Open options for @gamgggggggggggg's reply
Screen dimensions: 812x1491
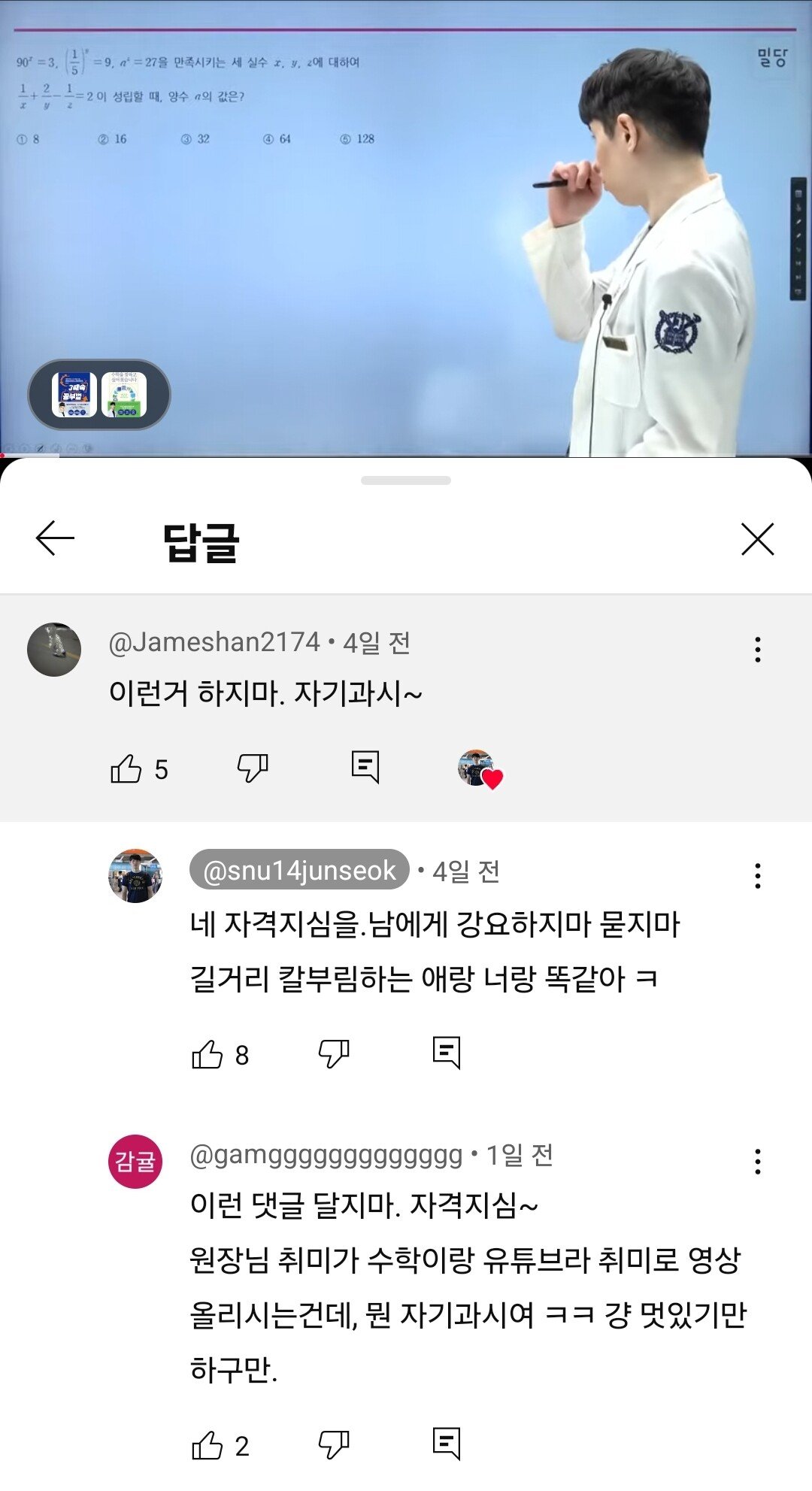[x=757, y=1162]
